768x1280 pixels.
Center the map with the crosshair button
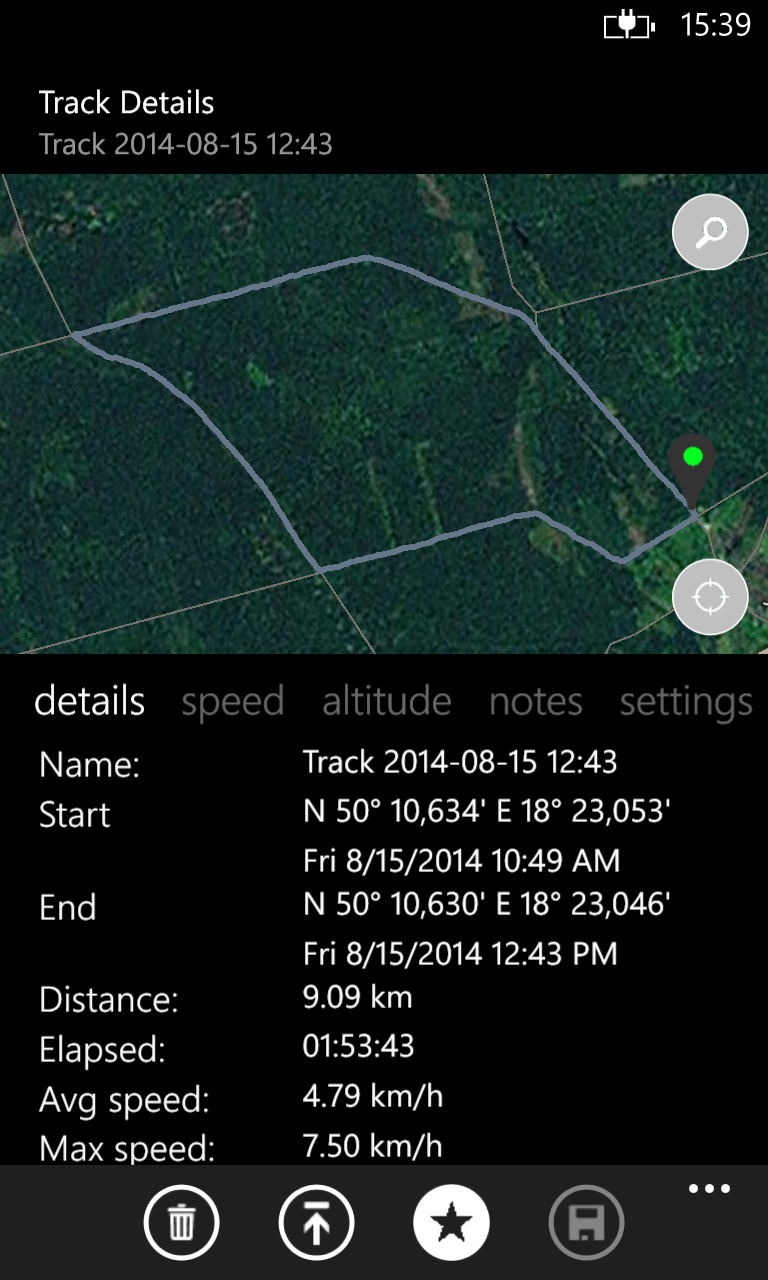click(x=710, y=597)
